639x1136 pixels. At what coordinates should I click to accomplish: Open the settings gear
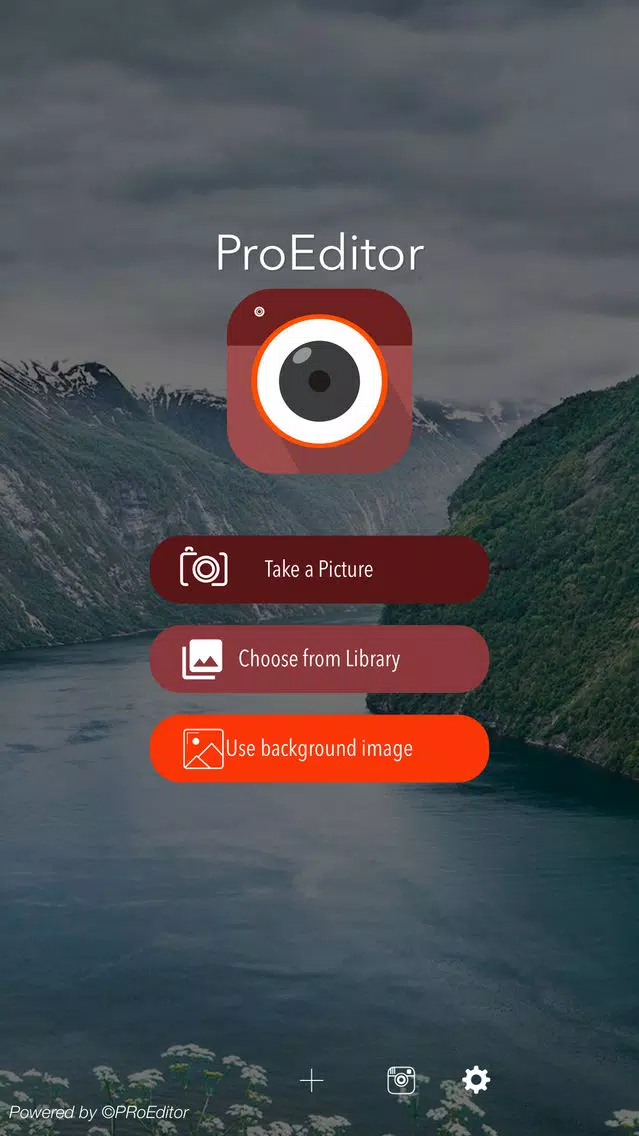[x=477, y=1080]
